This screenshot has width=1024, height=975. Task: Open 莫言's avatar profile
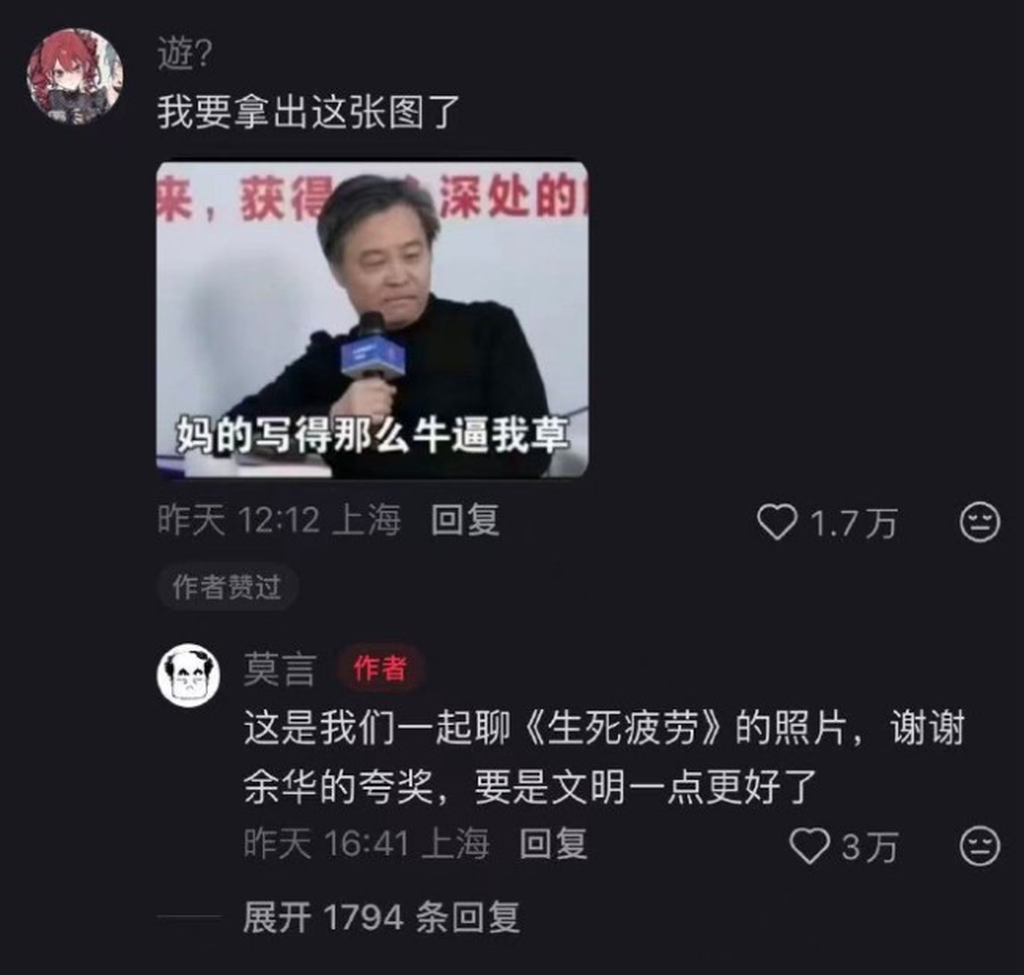point(188,675)
